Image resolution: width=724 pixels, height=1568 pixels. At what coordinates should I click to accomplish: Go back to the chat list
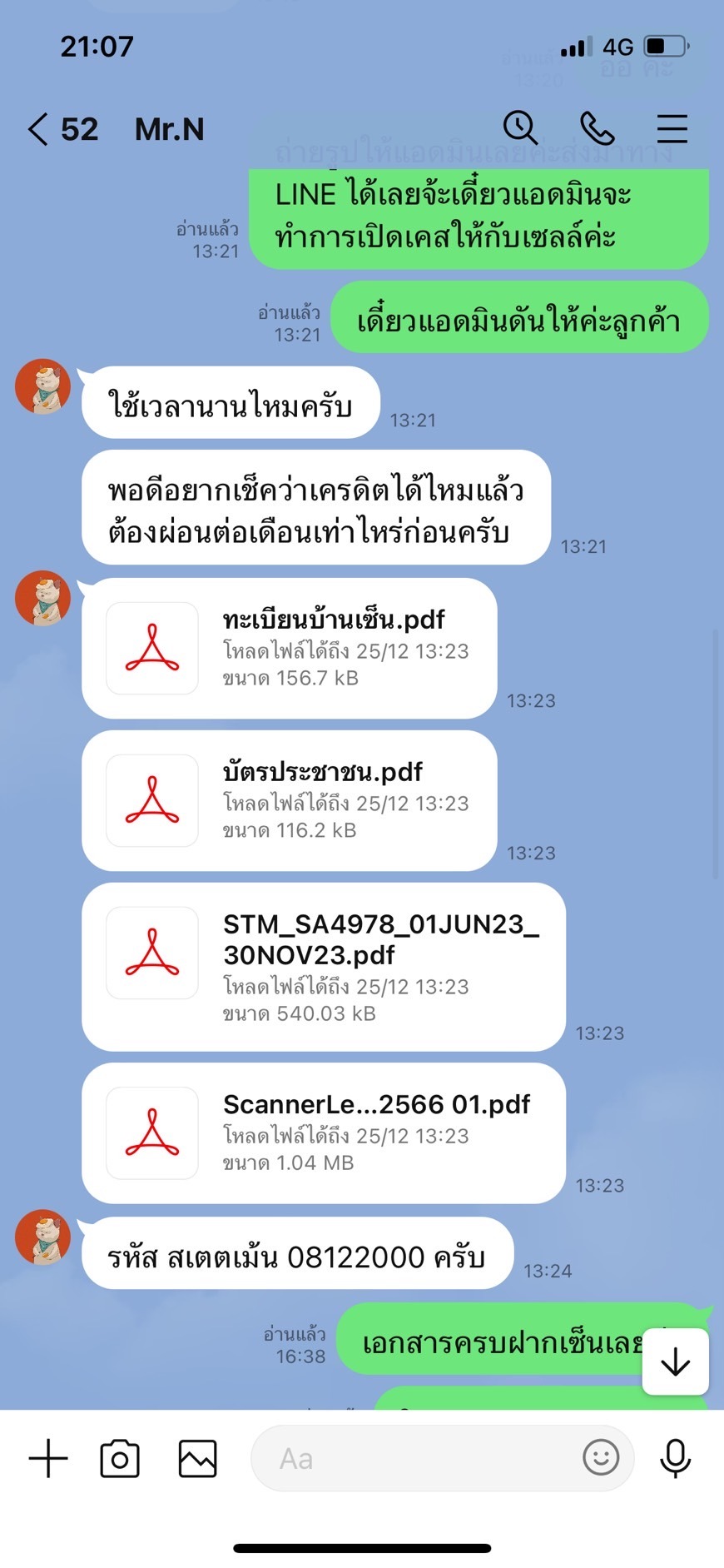39,130
